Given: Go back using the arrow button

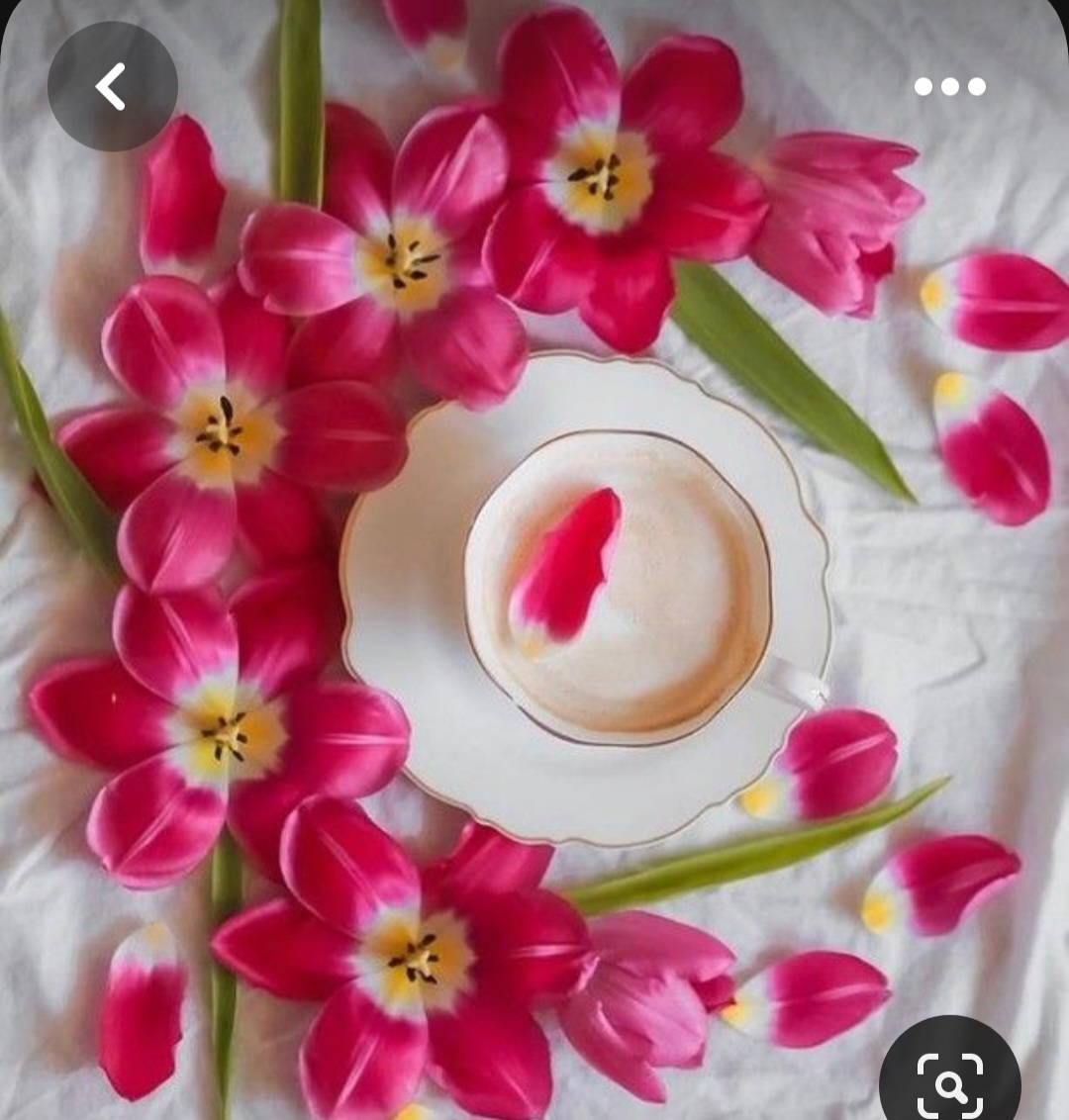Looking at the screenshot, I should pyautogui.click(x=112, y=86).
